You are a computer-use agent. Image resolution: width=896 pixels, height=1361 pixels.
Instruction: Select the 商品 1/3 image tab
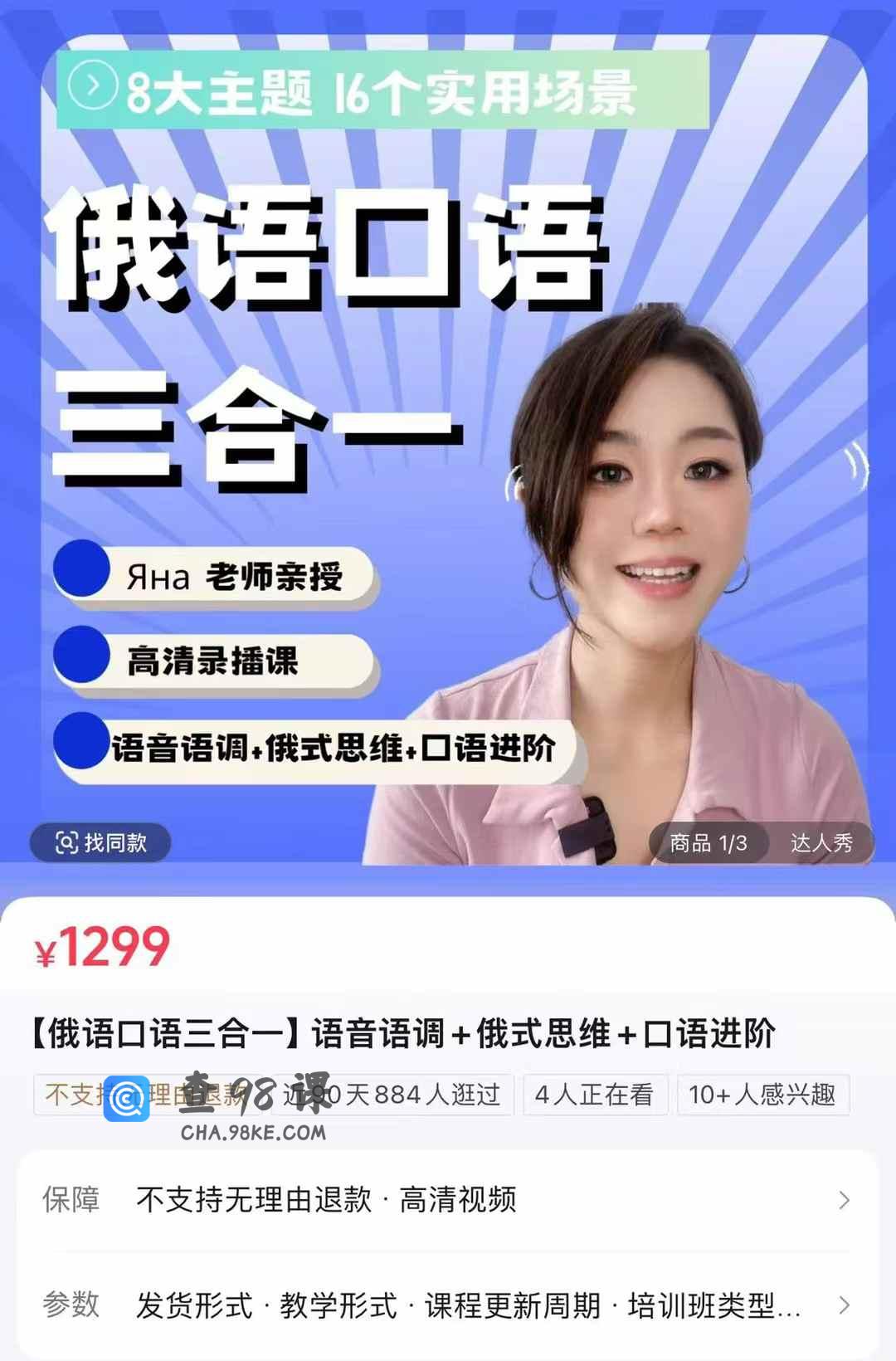tap(708, 843)
